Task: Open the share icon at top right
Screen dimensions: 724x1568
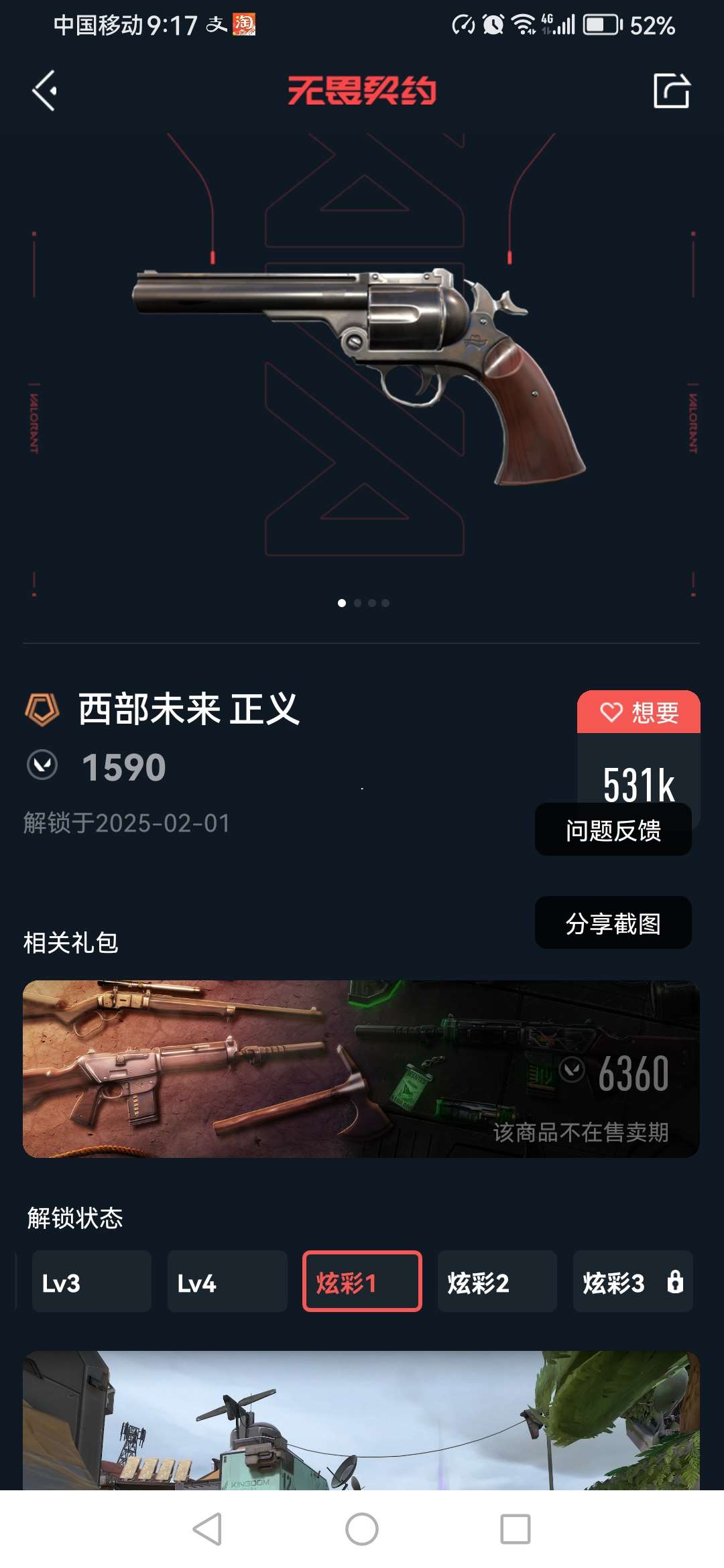Action: click(x=671, y=90)
